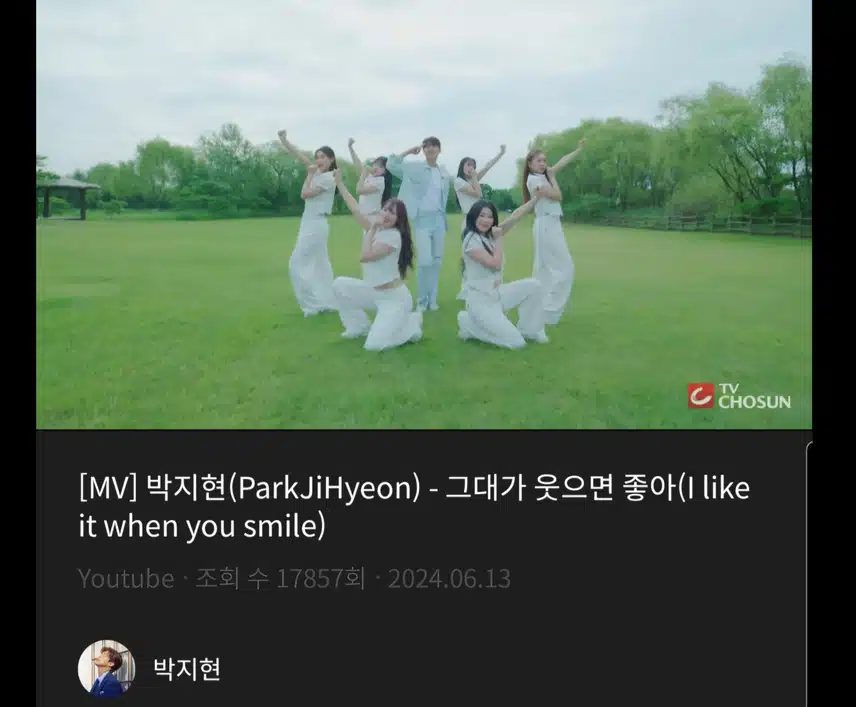
Task: Play the 박지현 MV video
Action: click(424, 214)
